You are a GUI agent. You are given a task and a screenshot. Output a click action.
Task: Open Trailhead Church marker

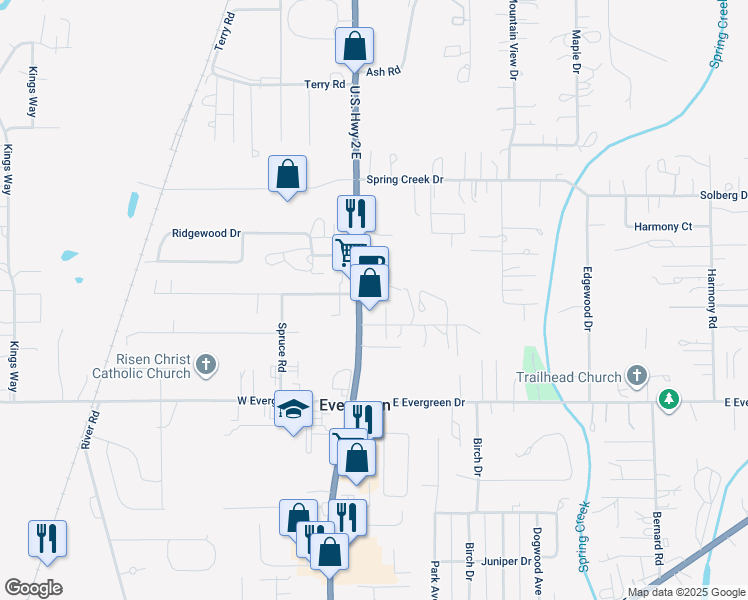(x=635, y=376)
